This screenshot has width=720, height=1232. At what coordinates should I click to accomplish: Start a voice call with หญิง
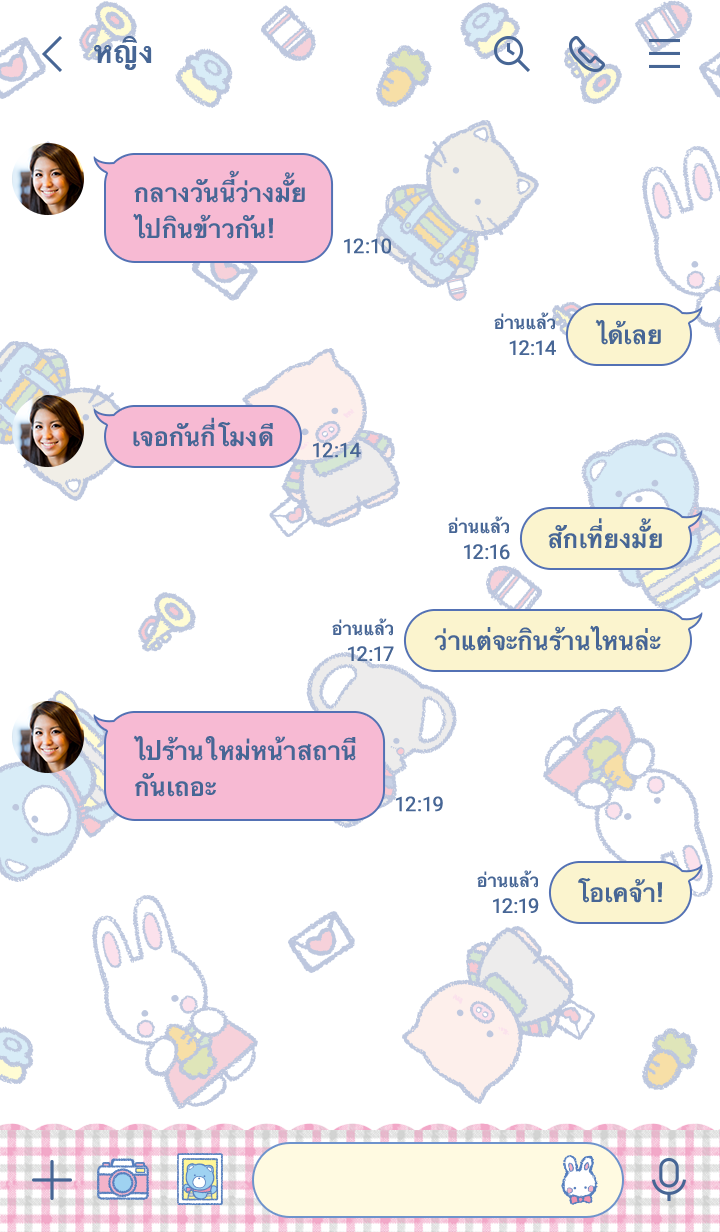pyautogui.click(x=587, y=54)
